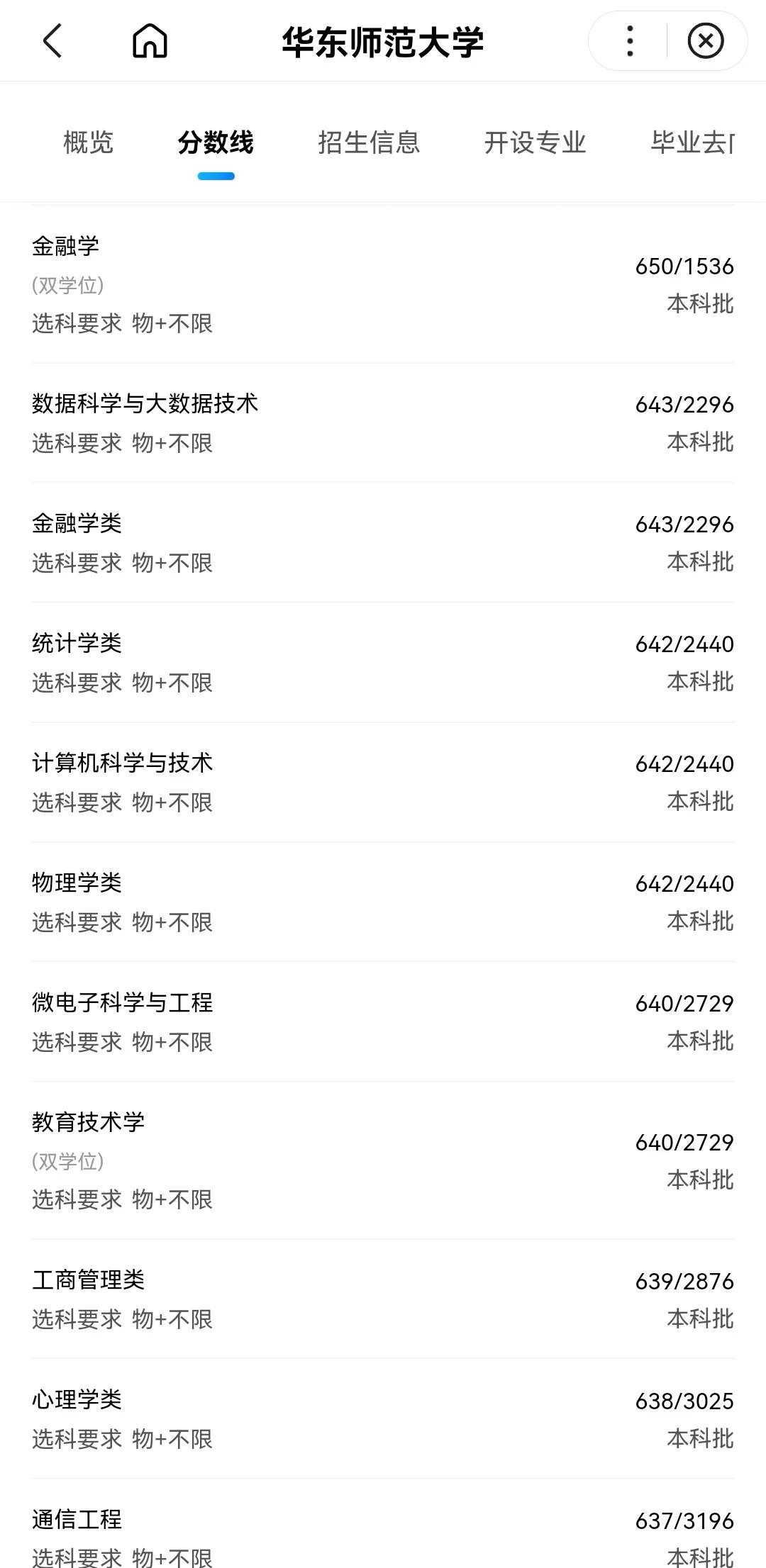Viewport: 766px width, 1568px height.
Task: Tap the back arrow icon
Action: pyautogui.click(x=51, y=41)
